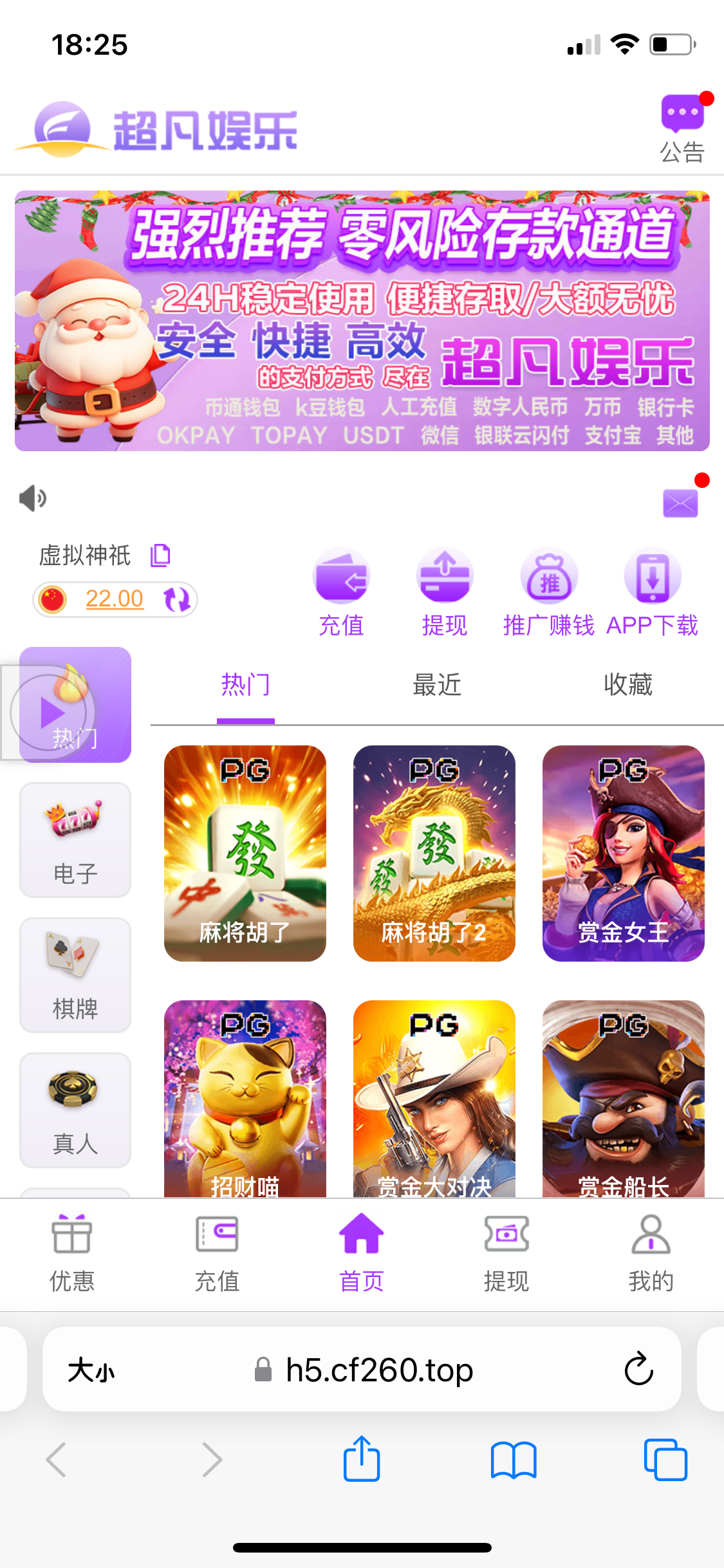Switch to the 收藏 tab
The width and height of the screenshot is (724, 1568).
coord(628,685)
